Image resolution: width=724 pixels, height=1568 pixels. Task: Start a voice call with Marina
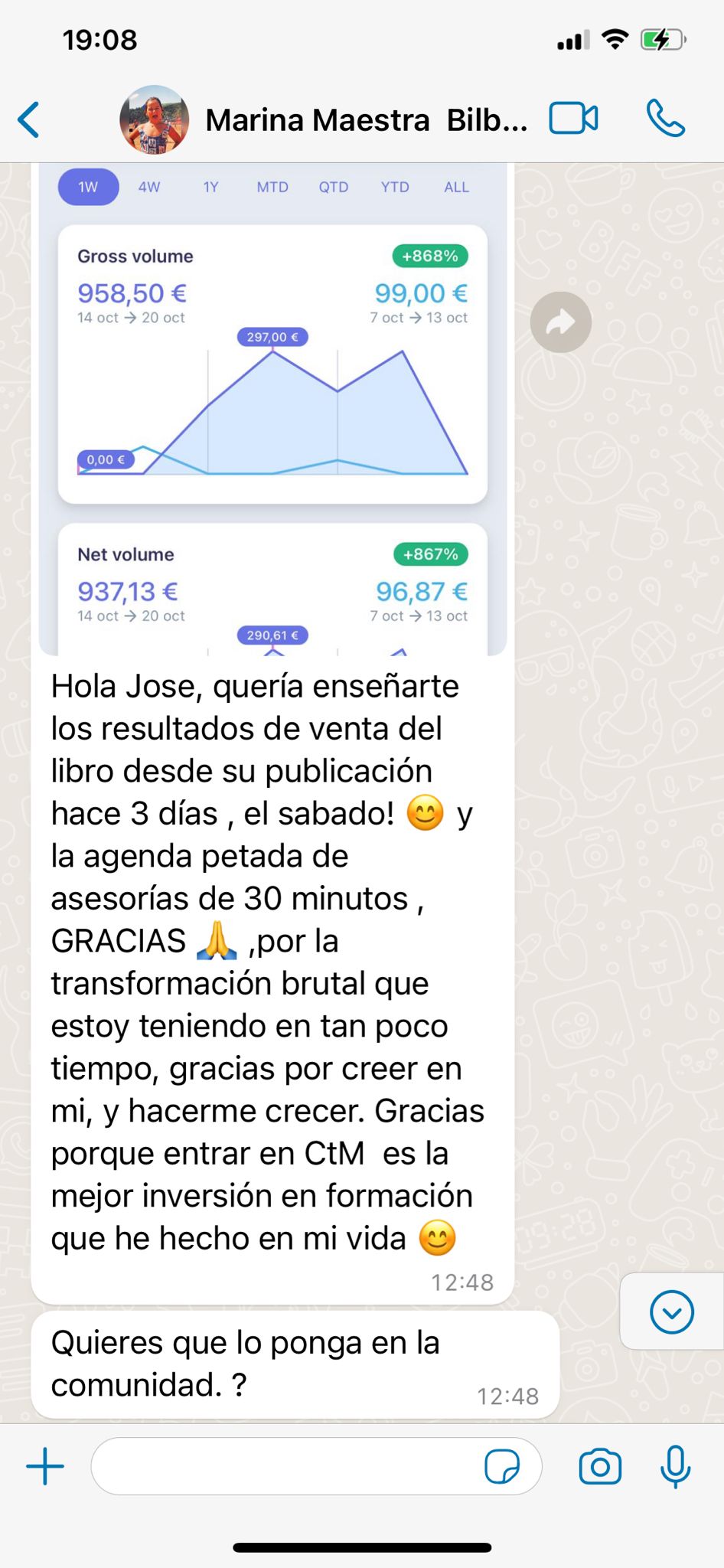665,119
